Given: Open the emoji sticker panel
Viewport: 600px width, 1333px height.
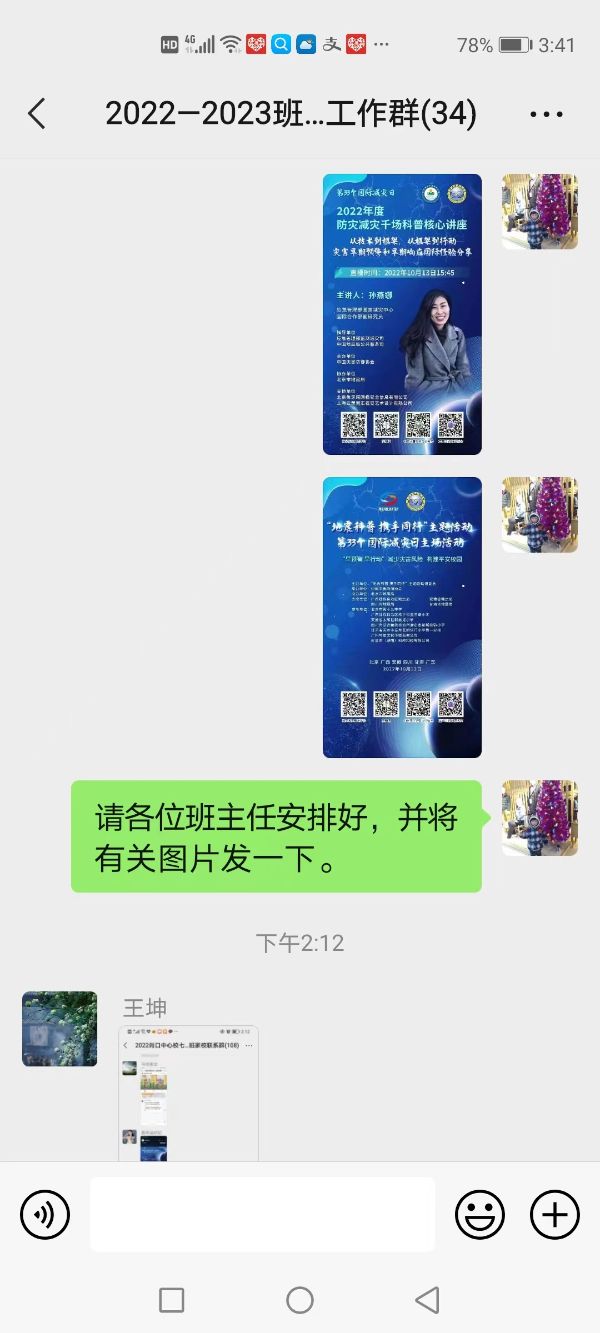Looking at the screenshot, I should coord(480,1214).
